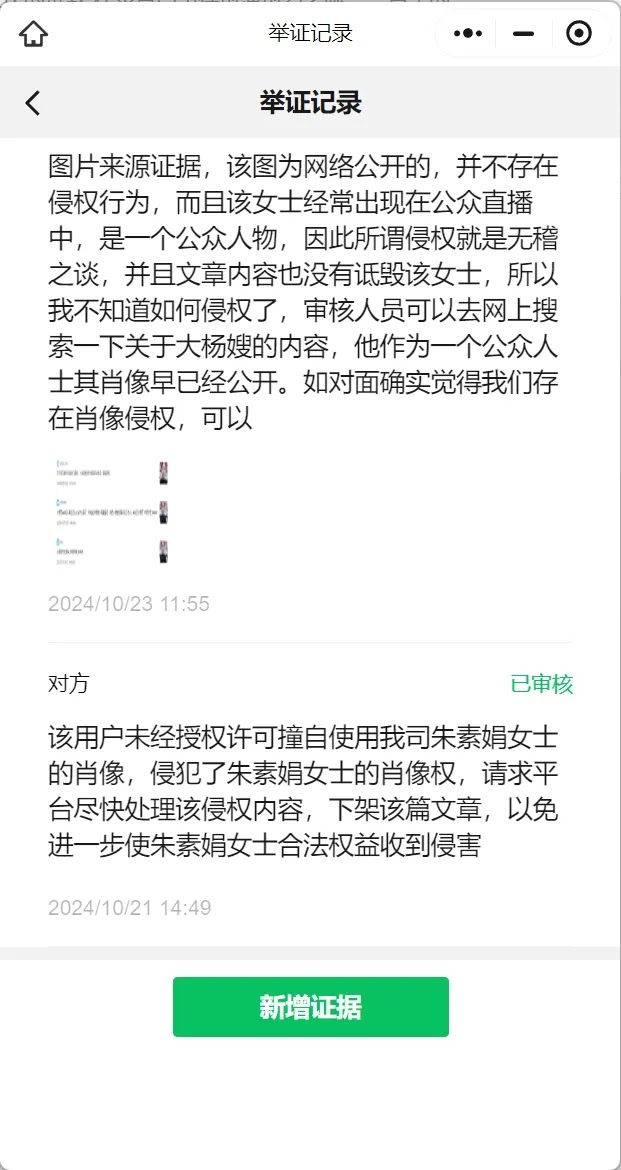The width and height of the screenshot is (621, 1170).
Task: Minimize the mini program
Action: point(524,34)
